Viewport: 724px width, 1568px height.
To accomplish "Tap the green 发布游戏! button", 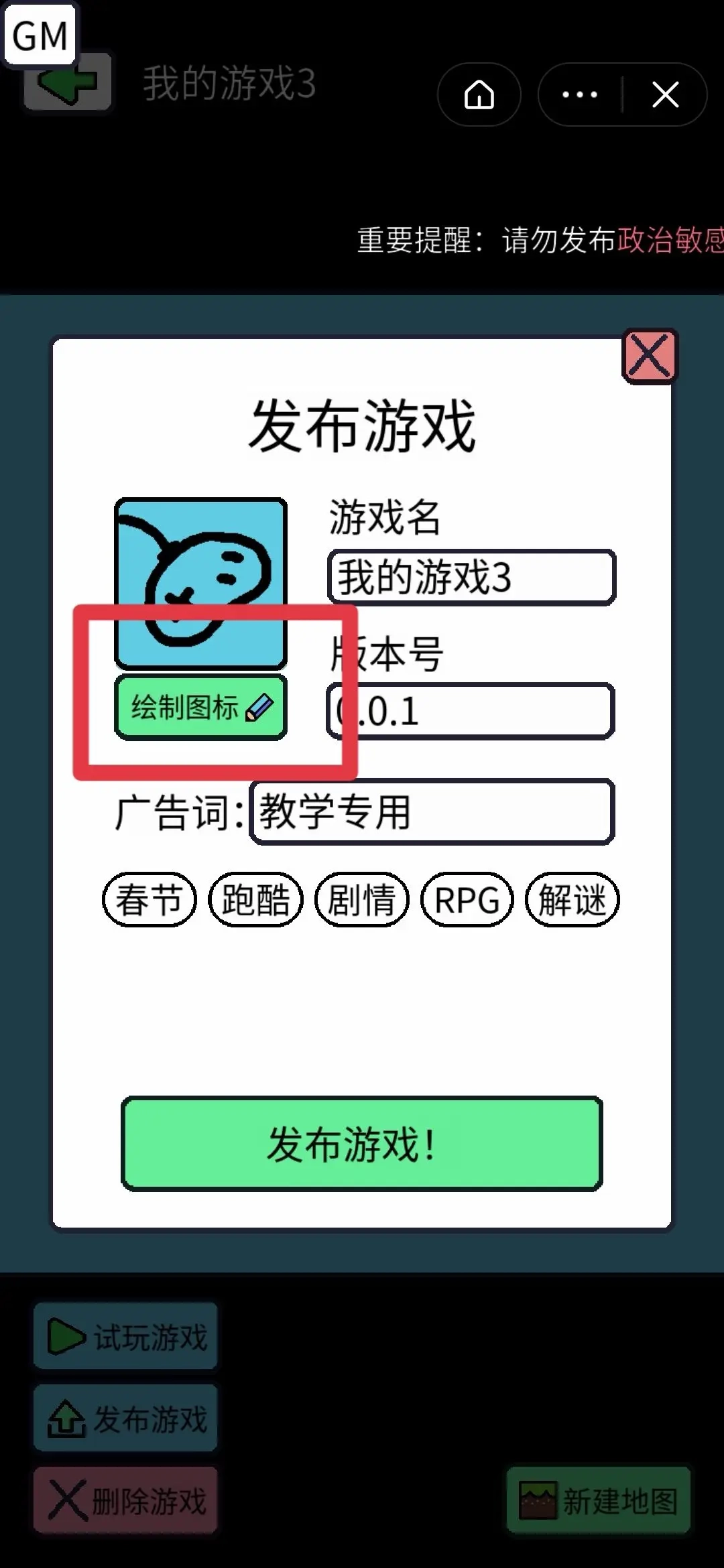I will tap(361, 1144).
